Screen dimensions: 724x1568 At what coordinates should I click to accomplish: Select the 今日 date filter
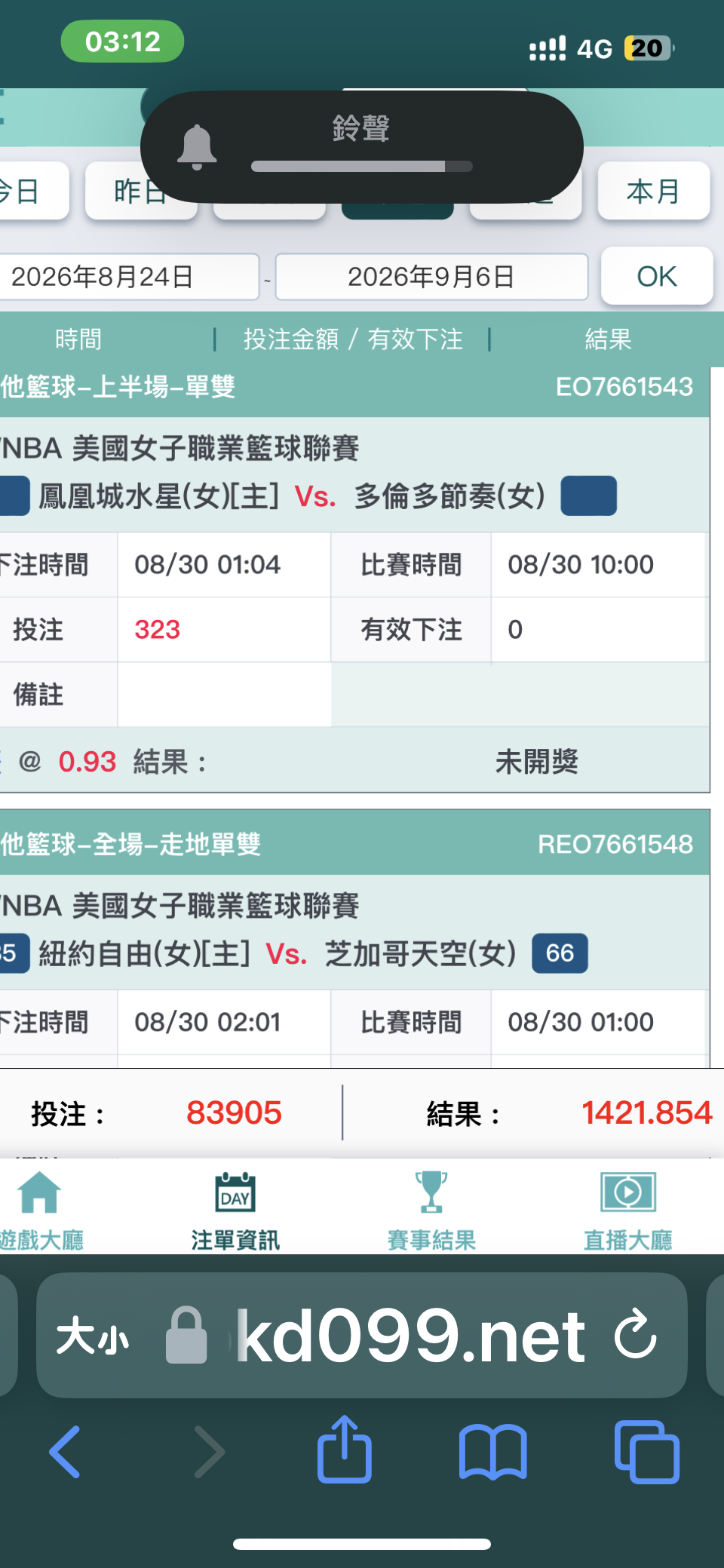30,192
